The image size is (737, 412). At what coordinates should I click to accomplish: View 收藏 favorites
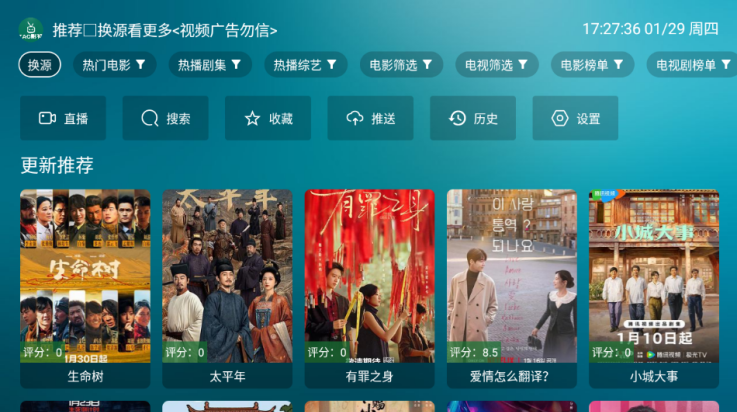[268, 118]
